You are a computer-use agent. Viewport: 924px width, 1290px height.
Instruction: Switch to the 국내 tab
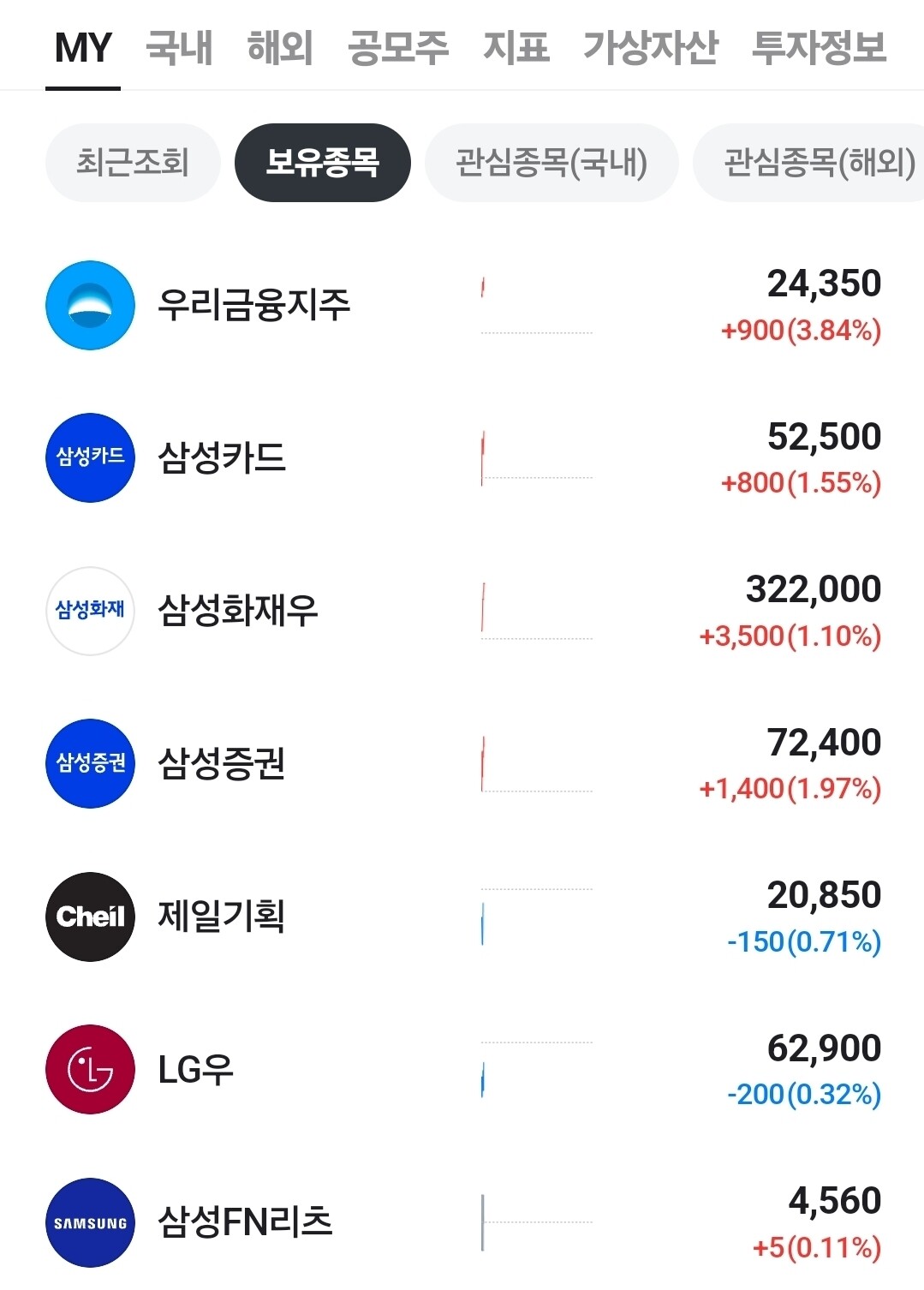pyautogui.click(x=179, y=47)
